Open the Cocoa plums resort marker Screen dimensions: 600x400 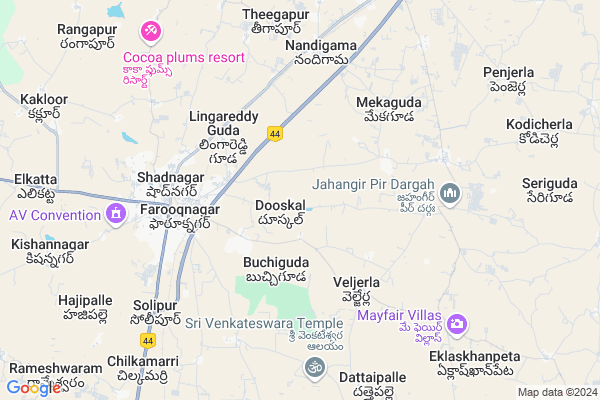click(x=151, y=33)
